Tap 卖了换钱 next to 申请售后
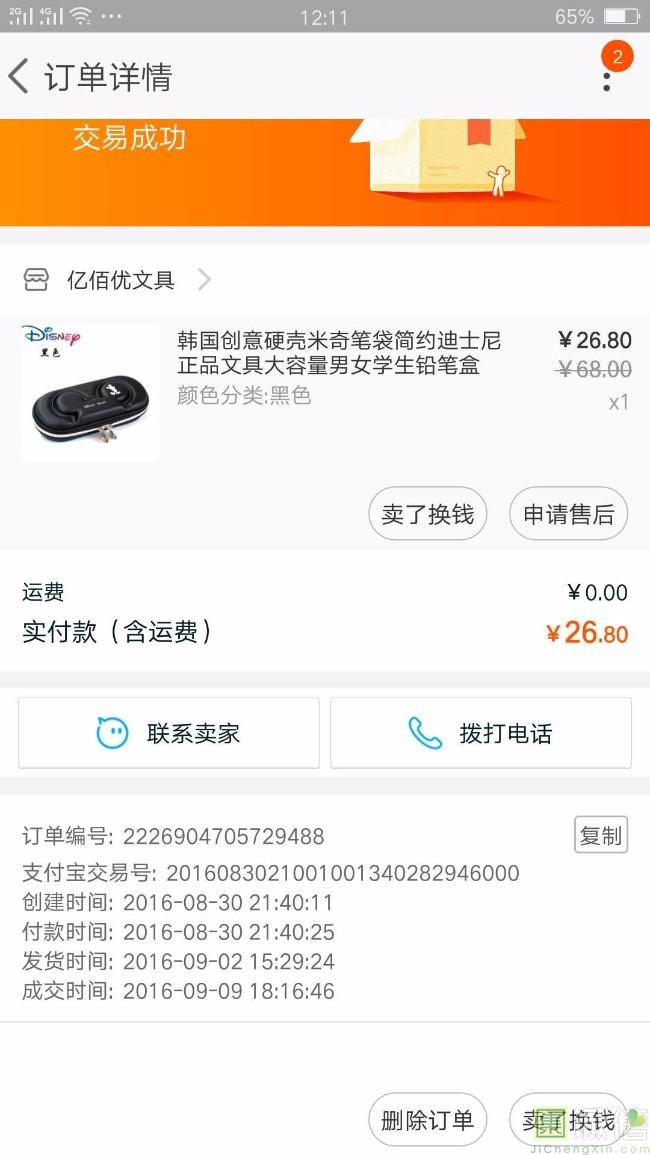Image resolution: width=650 pixels, height=1155 pixels. pyautogui.click(x=428, y=514)
